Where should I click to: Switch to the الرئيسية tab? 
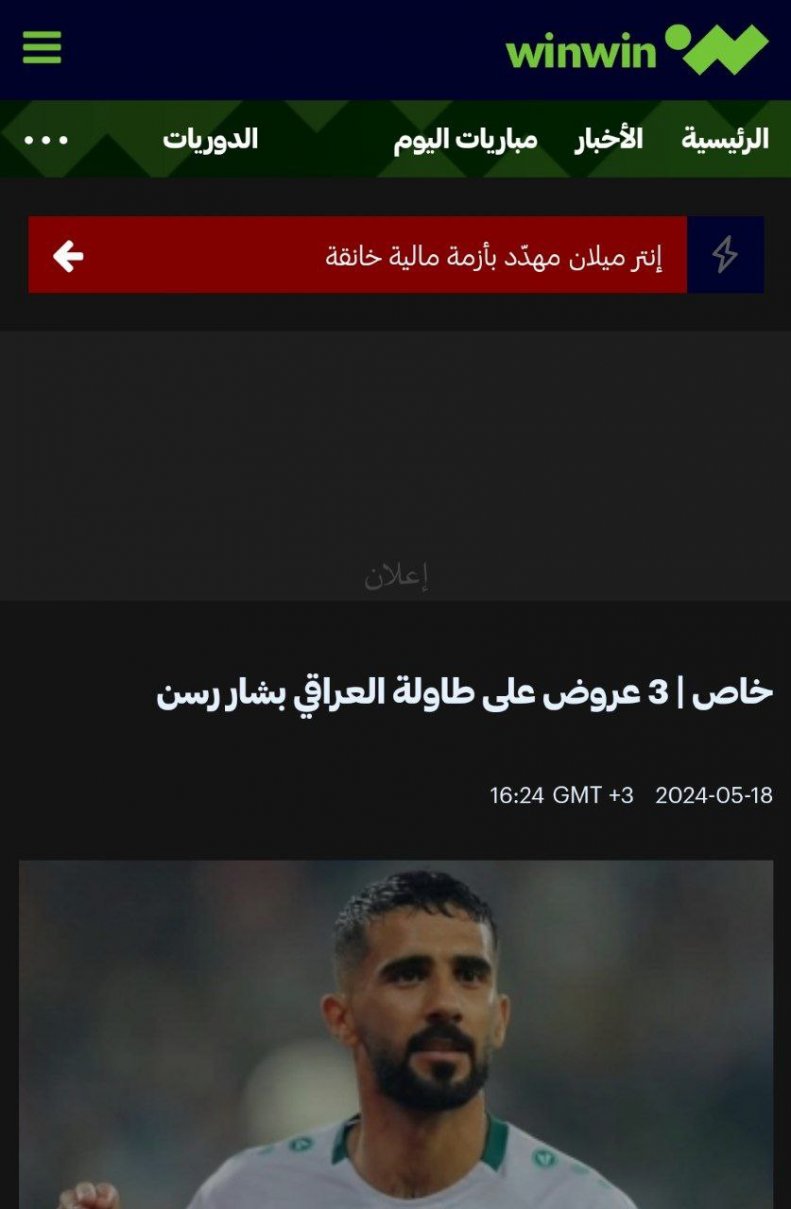725,139
